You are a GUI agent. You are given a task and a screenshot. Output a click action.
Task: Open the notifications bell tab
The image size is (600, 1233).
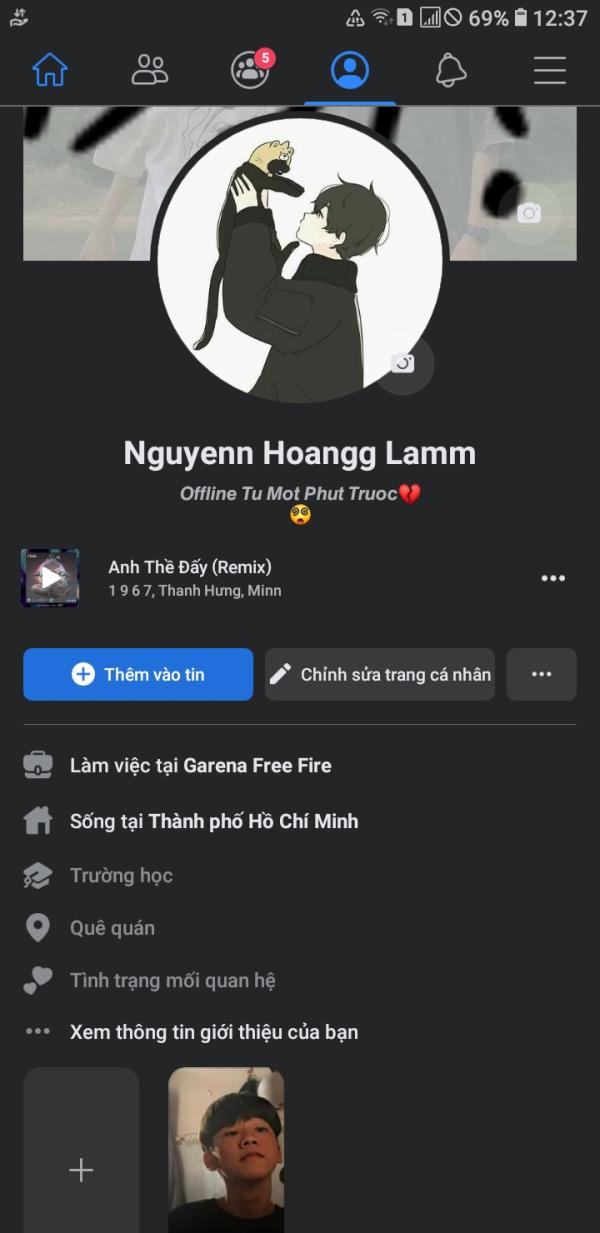tap(451, 70)
